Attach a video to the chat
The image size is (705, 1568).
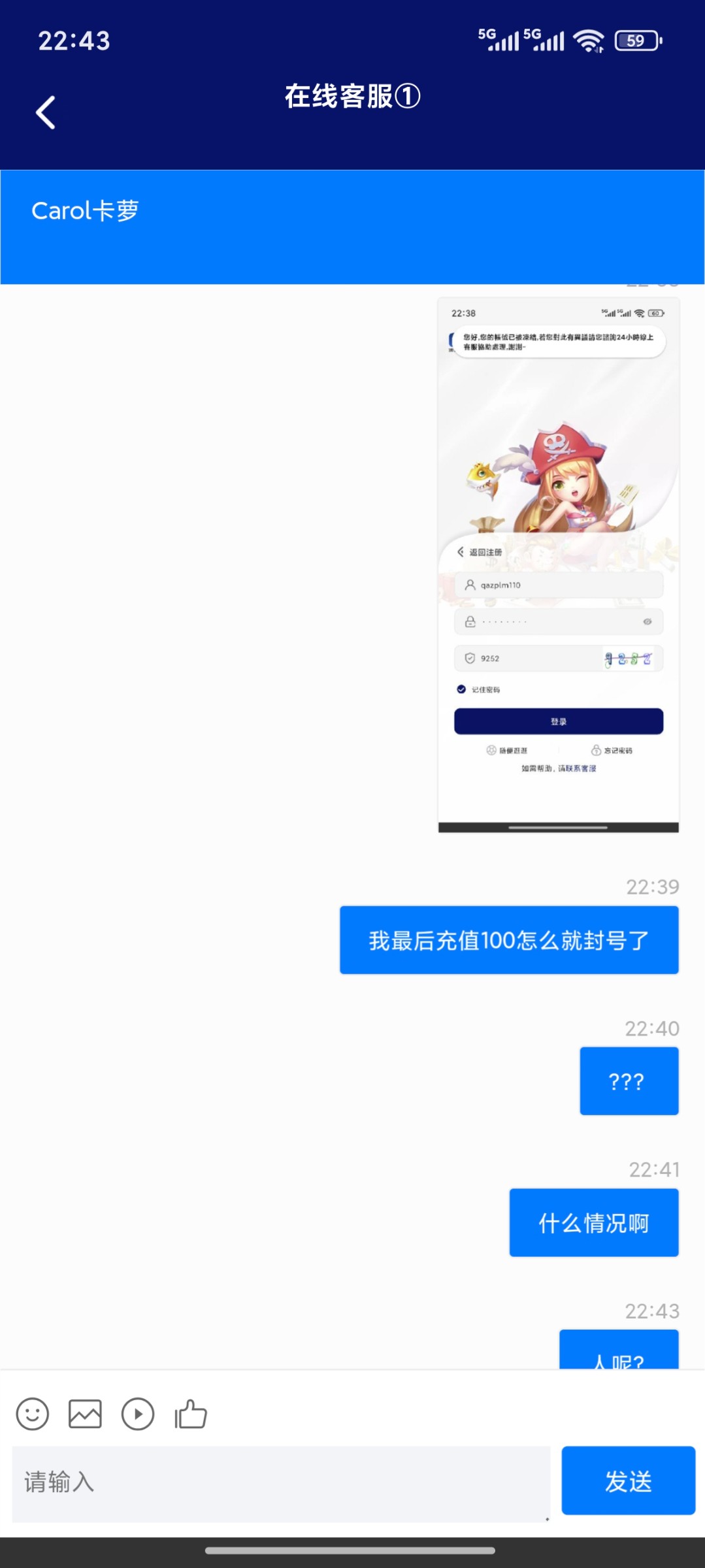138,1414
